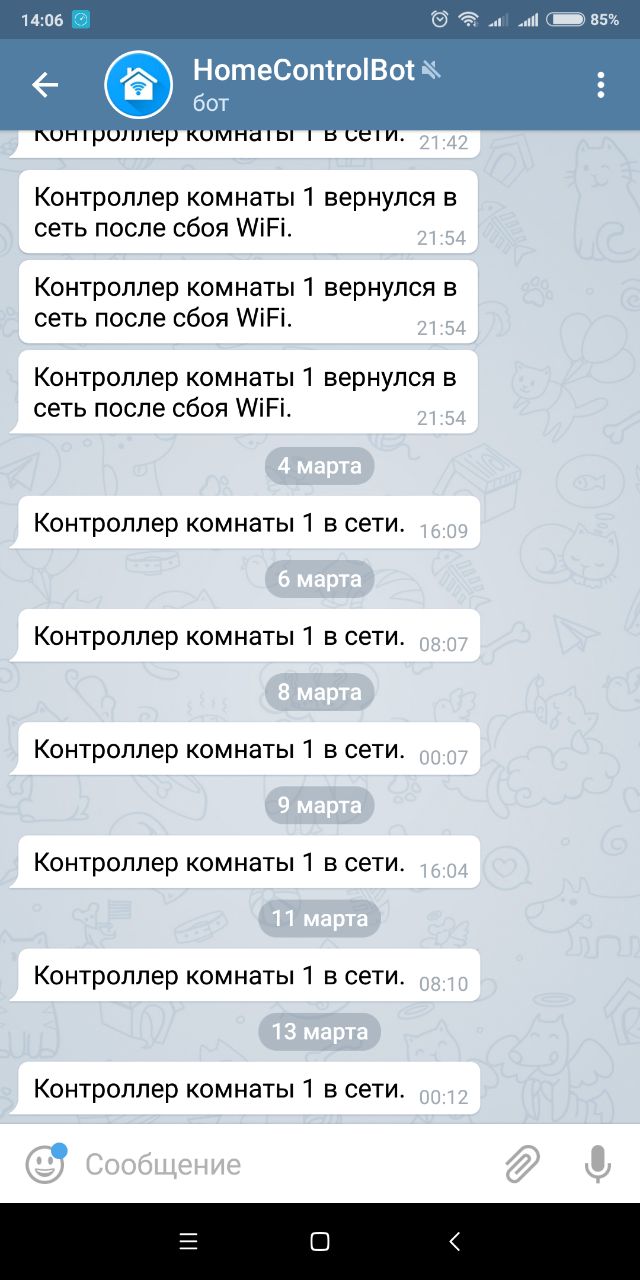Open the three-dot overflow menu
This screenshot has width=640, height=1280.
(600, 85)
